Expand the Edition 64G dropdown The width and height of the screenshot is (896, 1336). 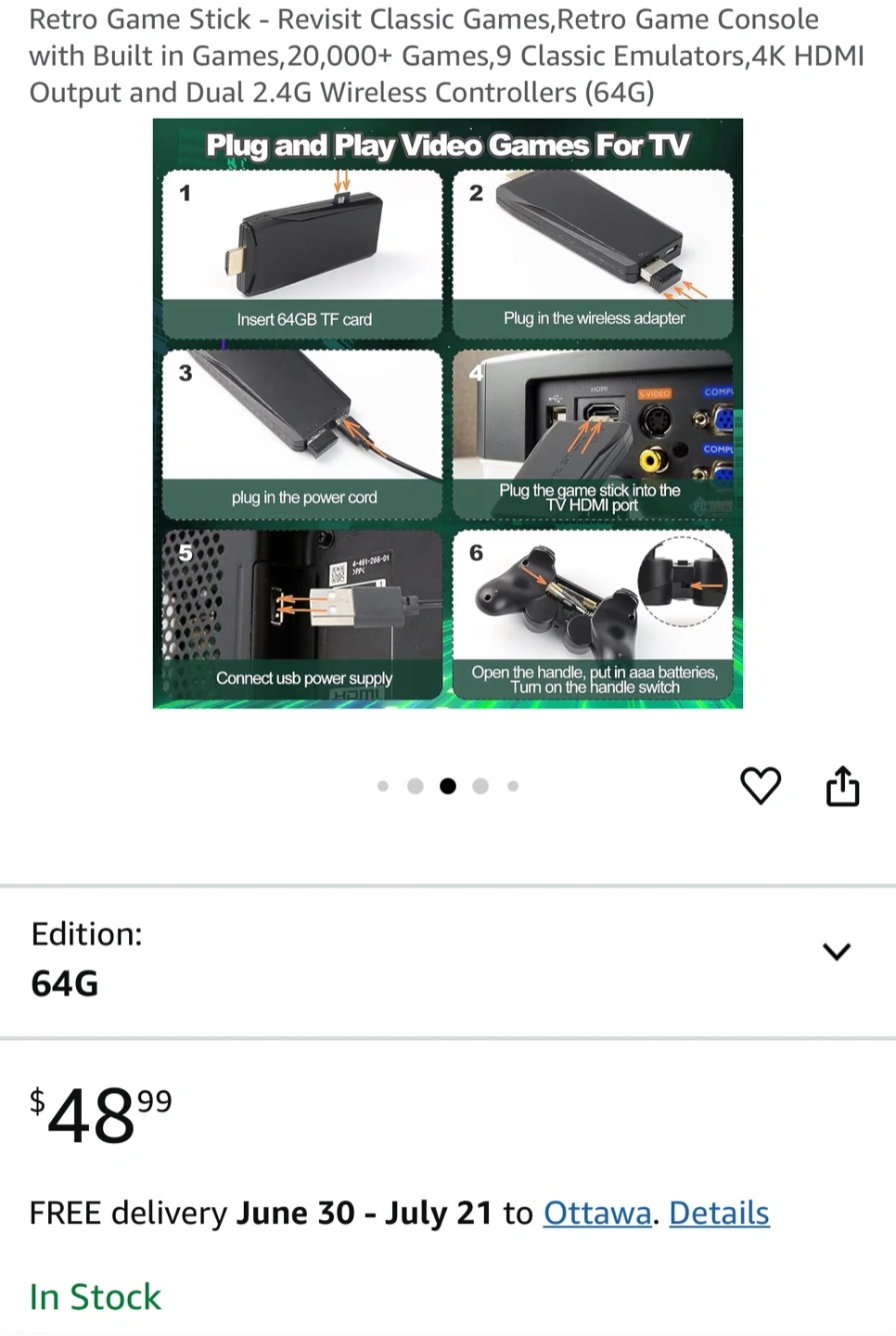836,952
